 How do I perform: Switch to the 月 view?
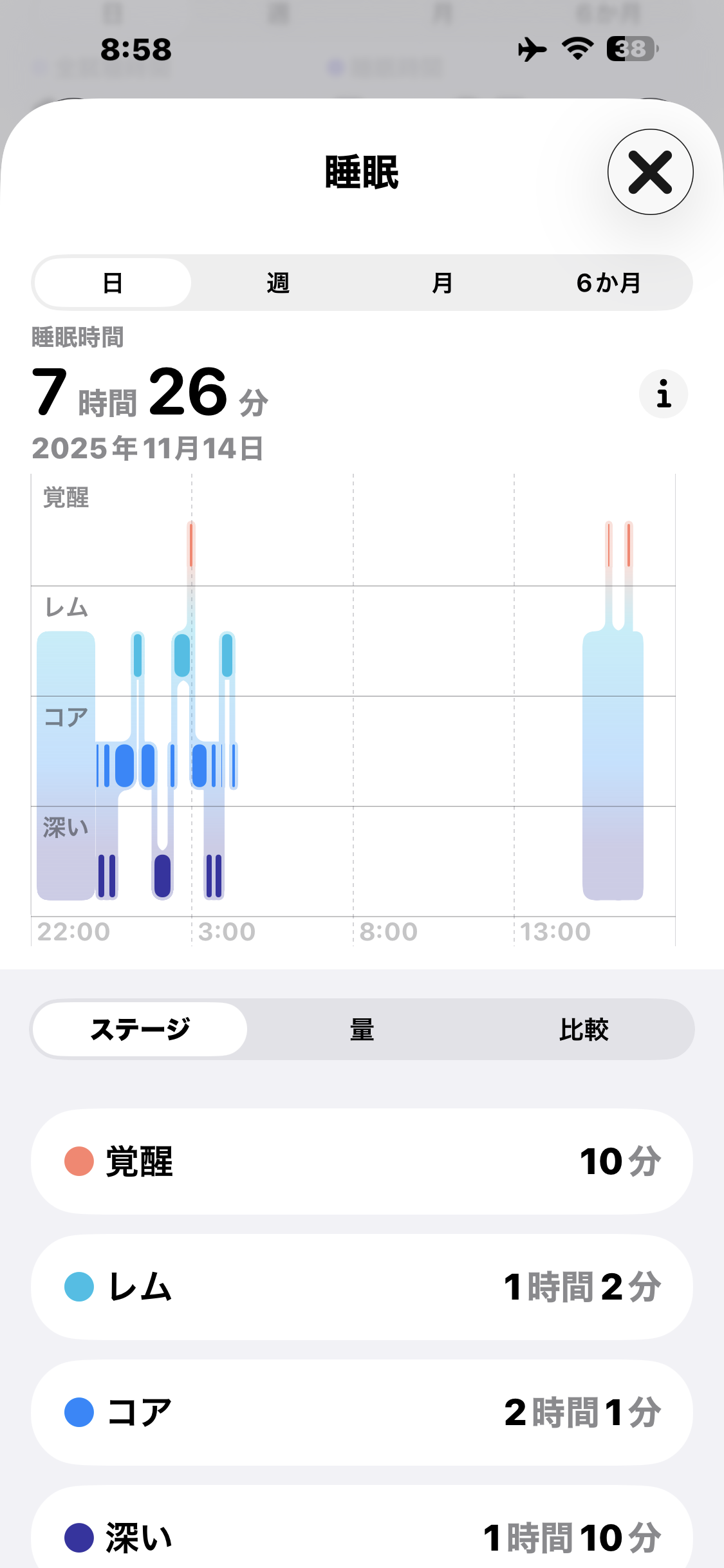coord(443,283)
